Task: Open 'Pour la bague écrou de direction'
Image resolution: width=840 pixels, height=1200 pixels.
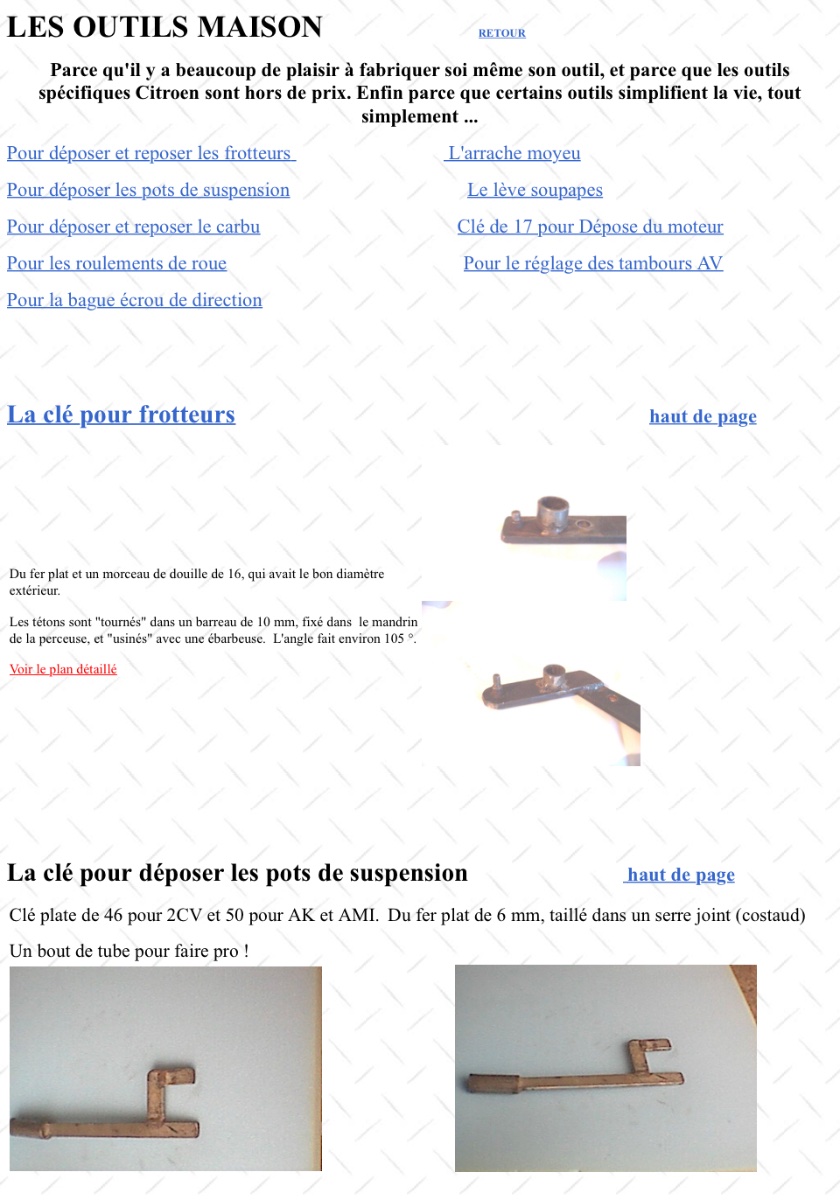Action: pyautogui.click(x=134, y=300)
